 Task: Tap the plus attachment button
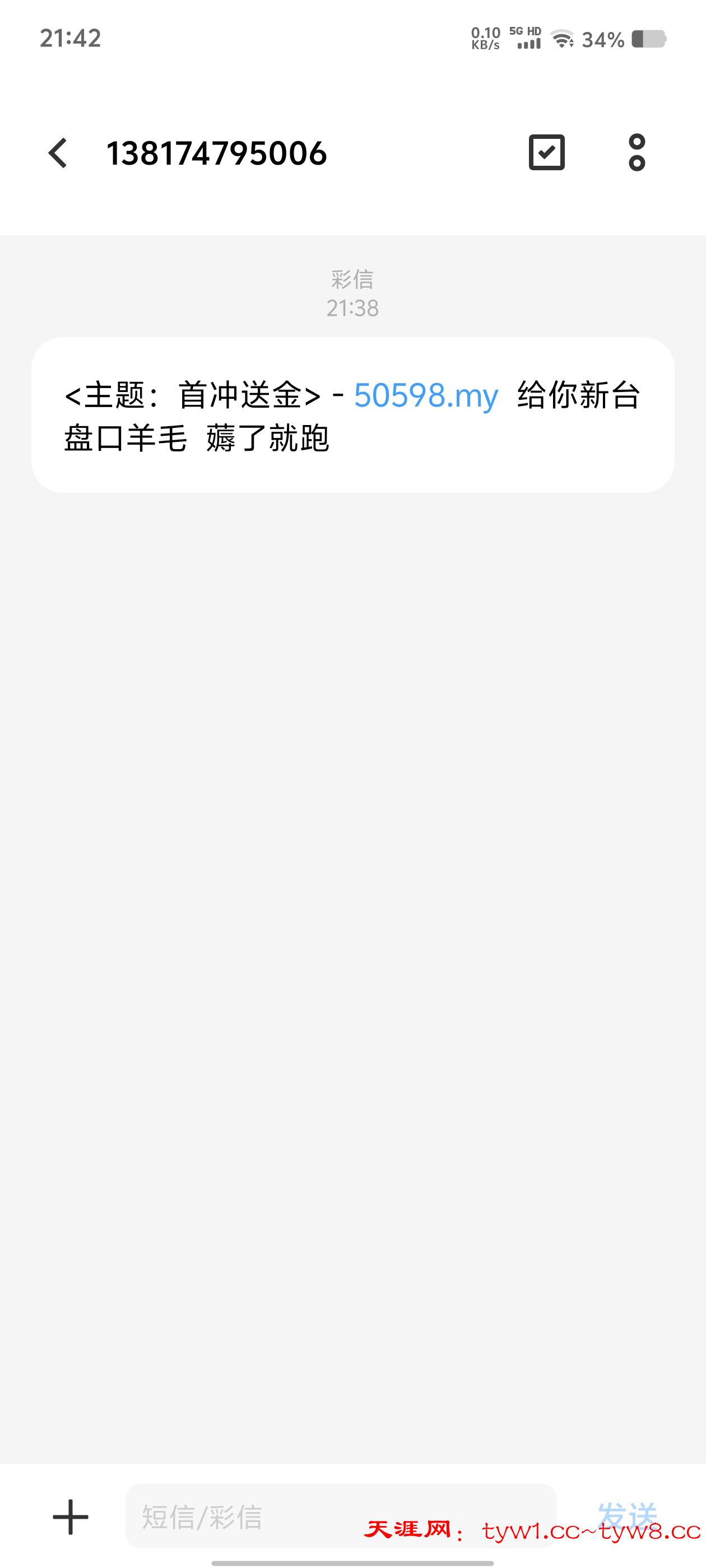click(x=71, y=1517)
